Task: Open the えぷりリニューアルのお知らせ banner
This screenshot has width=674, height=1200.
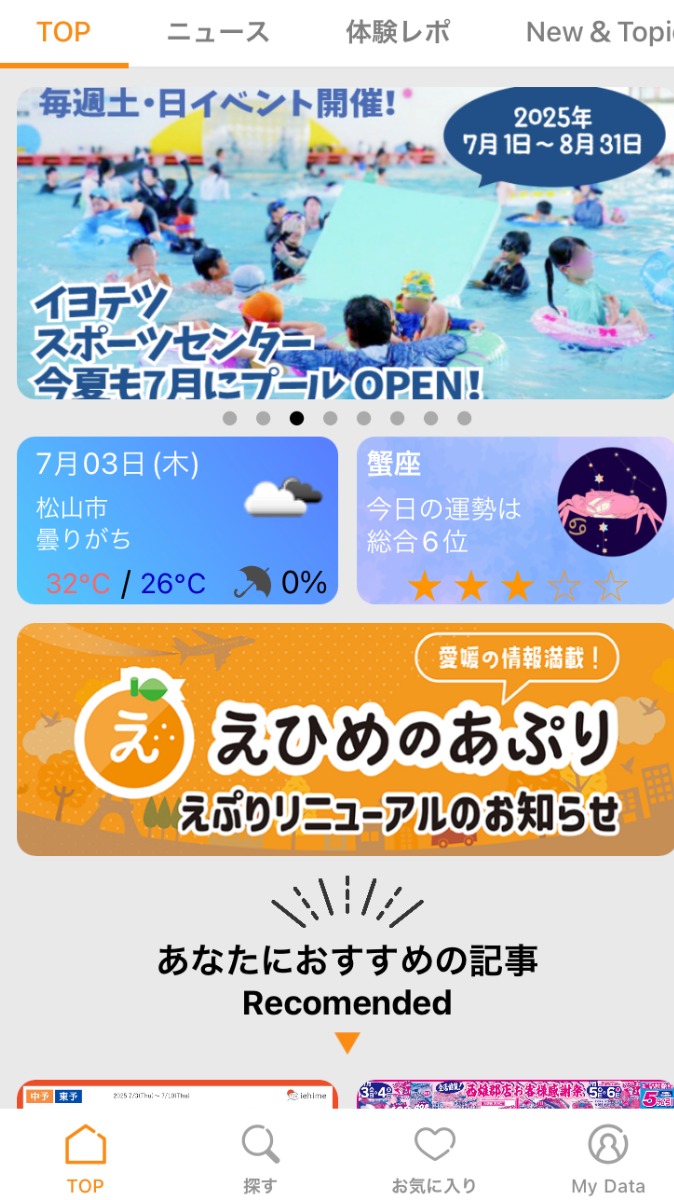Action: 345,739
